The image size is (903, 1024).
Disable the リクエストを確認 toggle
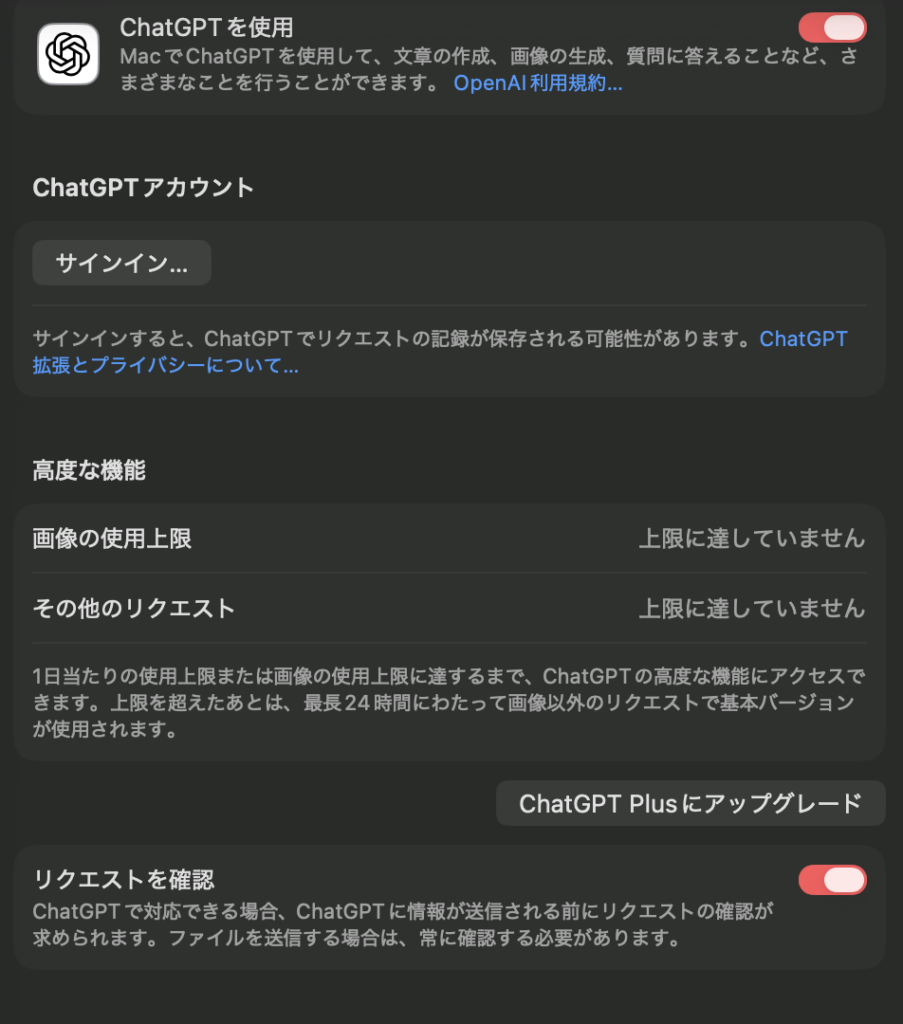(x=832, y=880)
